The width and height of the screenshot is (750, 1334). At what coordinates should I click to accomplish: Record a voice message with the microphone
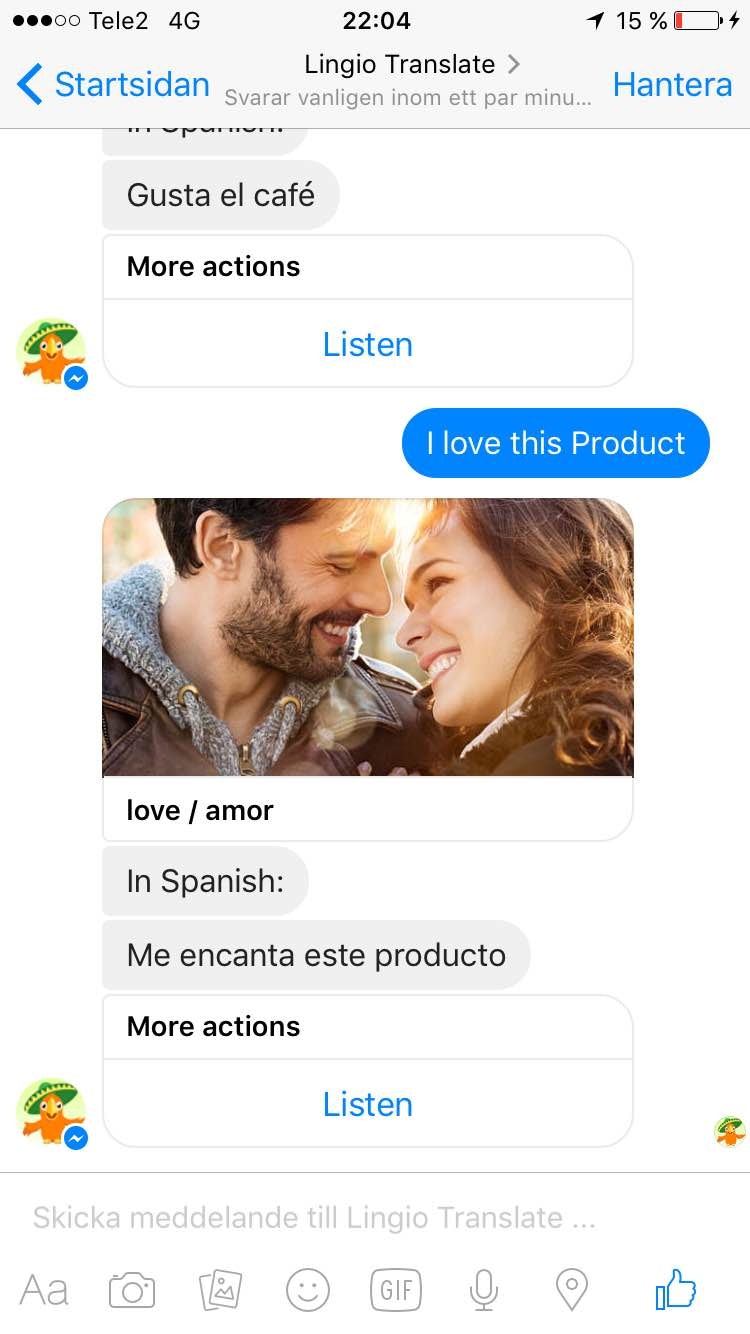[484, 1290]
